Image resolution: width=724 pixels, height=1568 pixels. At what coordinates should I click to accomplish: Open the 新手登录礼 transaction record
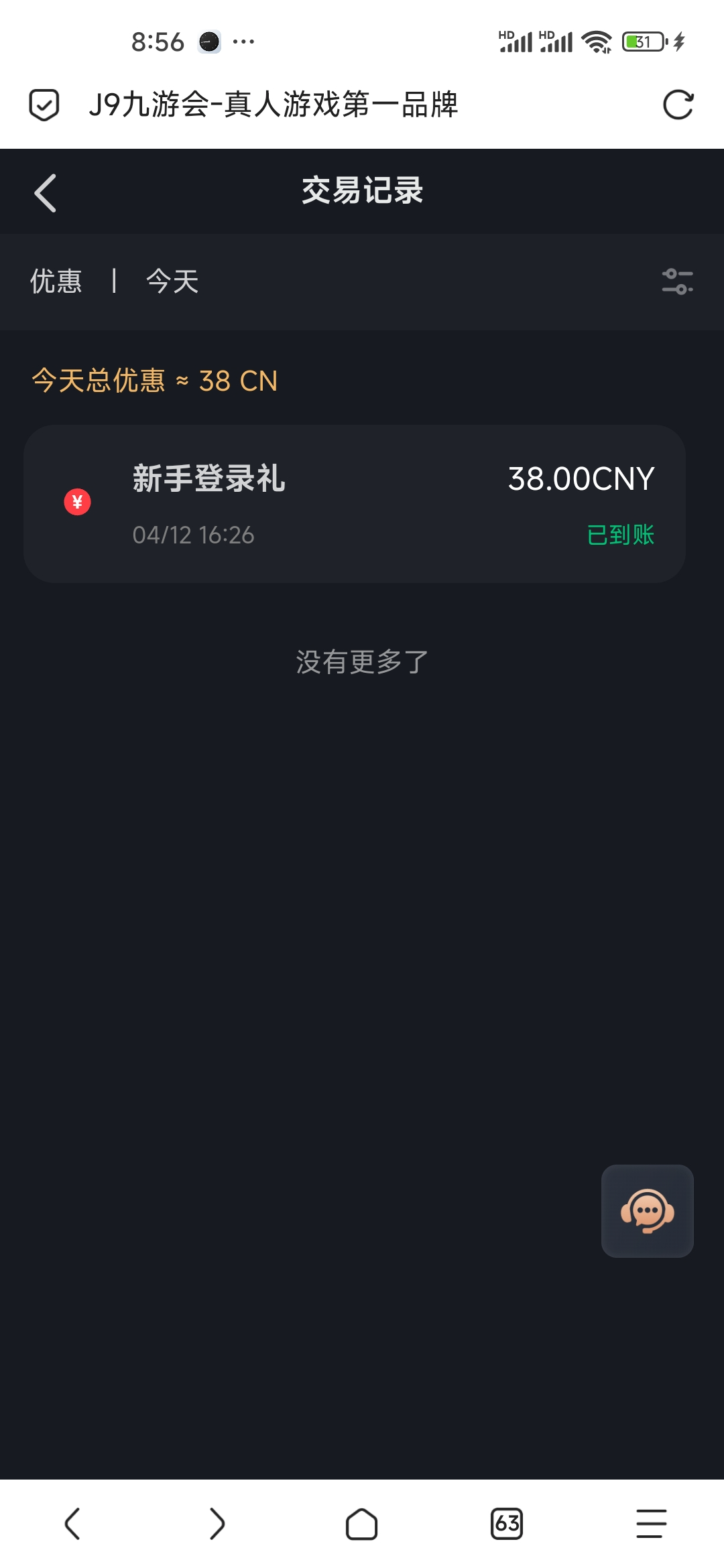[354, 504]
